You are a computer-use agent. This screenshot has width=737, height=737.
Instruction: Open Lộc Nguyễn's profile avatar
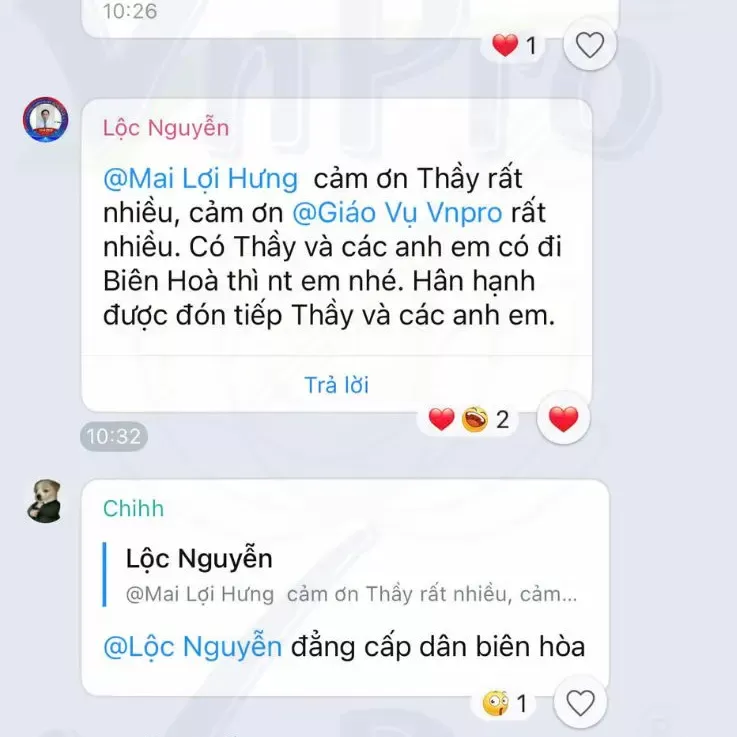click(x=46, y=119)
